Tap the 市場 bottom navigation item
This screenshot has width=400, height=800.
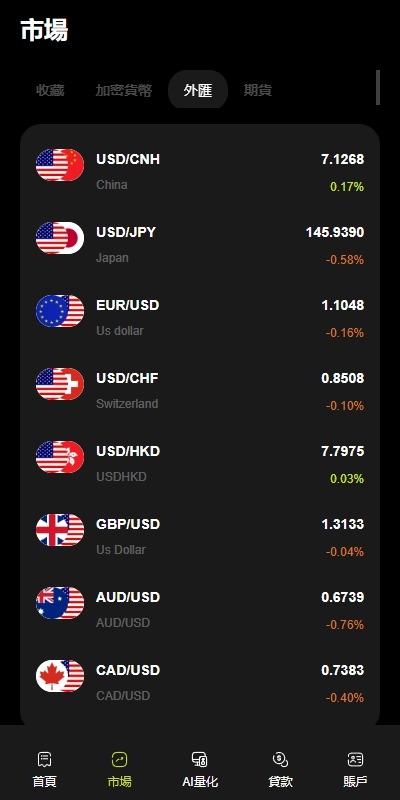119,769
